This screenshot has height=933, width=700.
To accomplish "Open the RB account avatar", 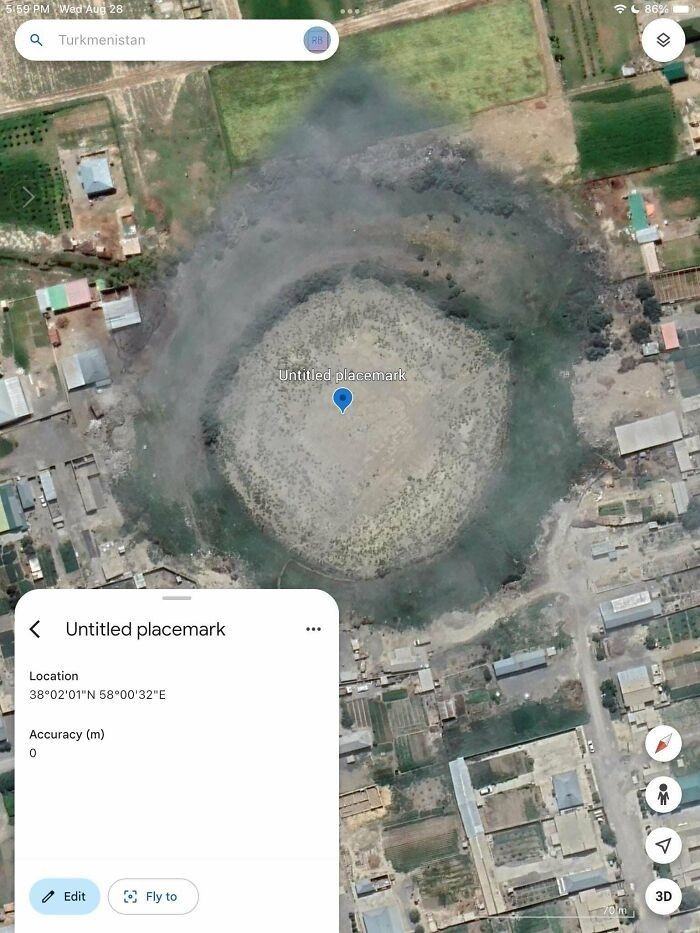I will [316, 40].
